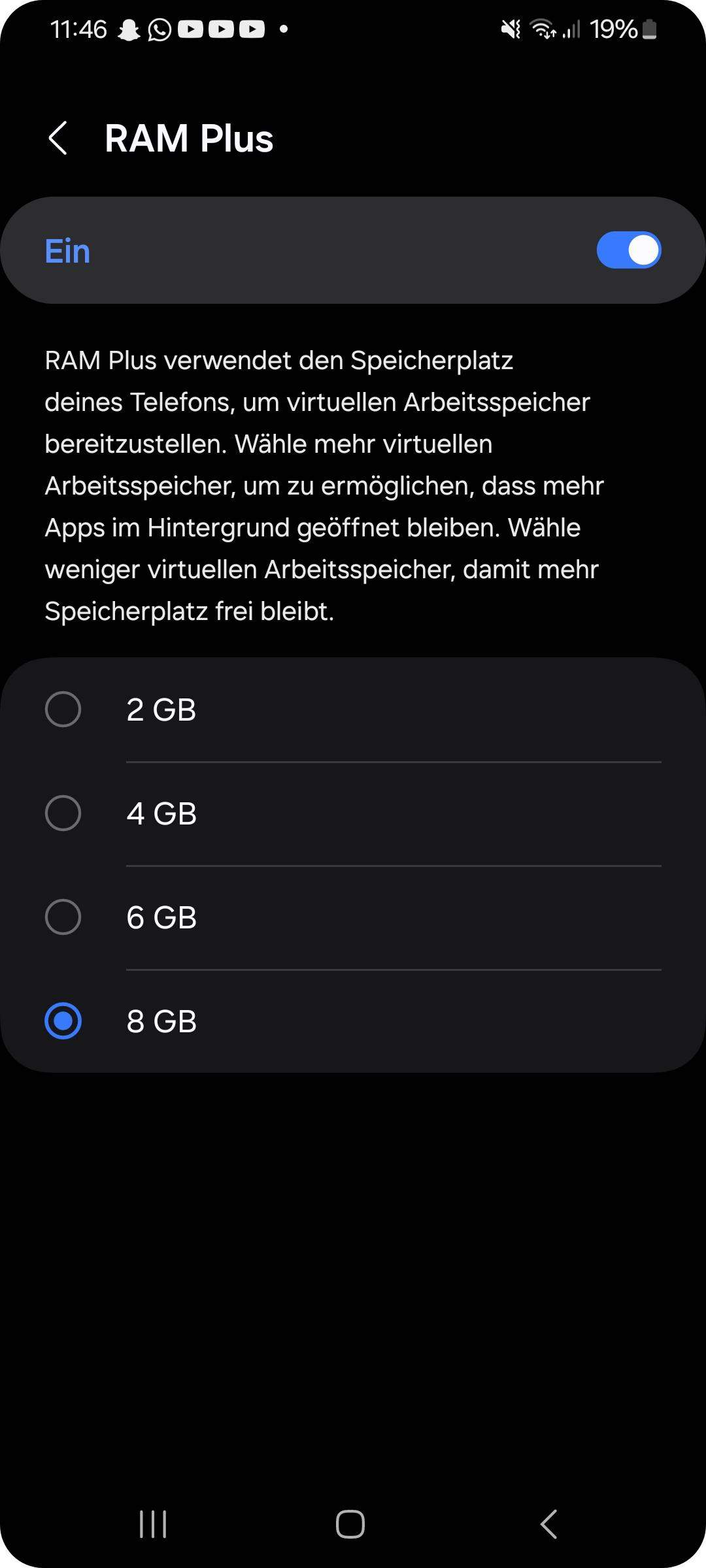The height and width of the screenshot is (1568, 706).
Task: Return with the back arrow next to RAM Plus
Action: [58, 138]
